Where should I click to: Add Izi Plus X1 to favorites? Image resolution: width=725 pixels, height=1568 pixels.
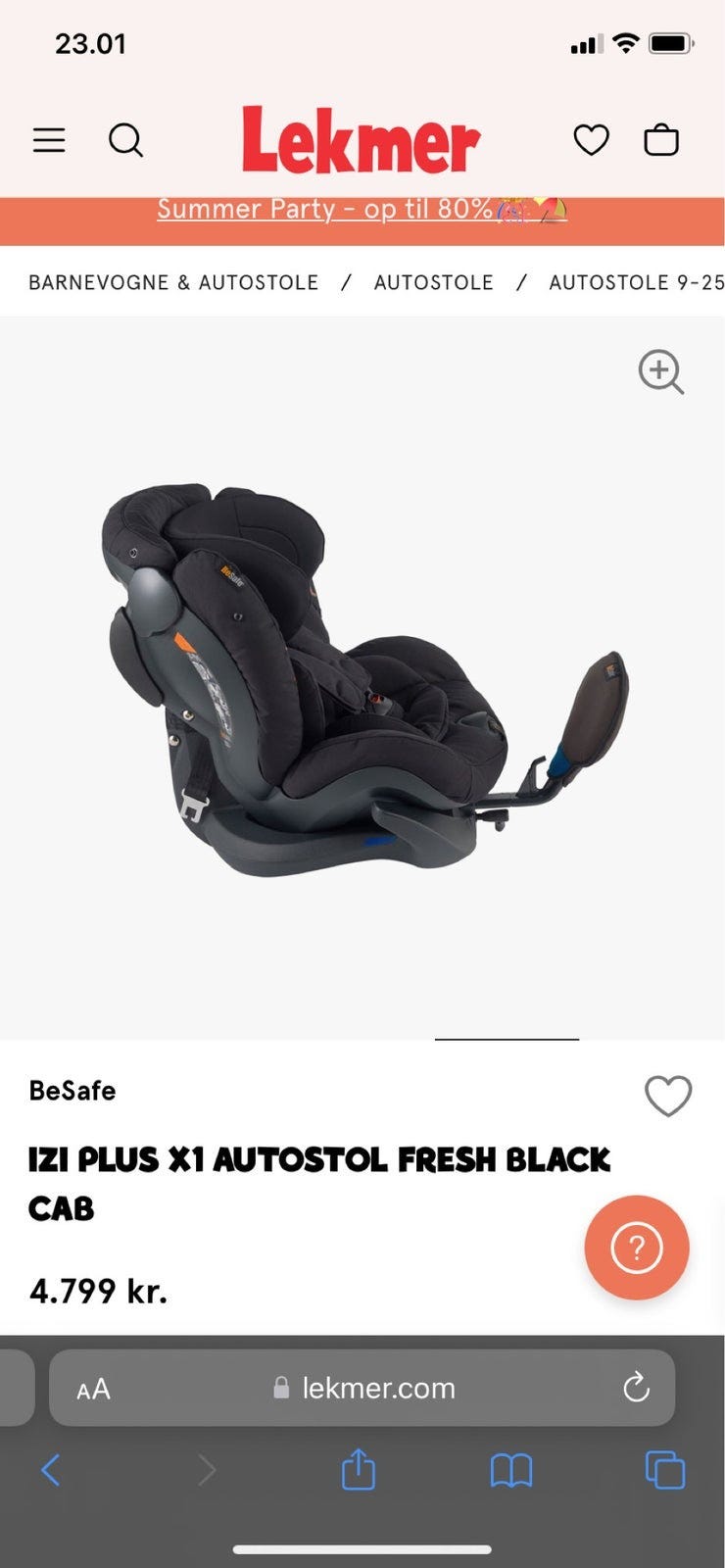coord(668,1095)
